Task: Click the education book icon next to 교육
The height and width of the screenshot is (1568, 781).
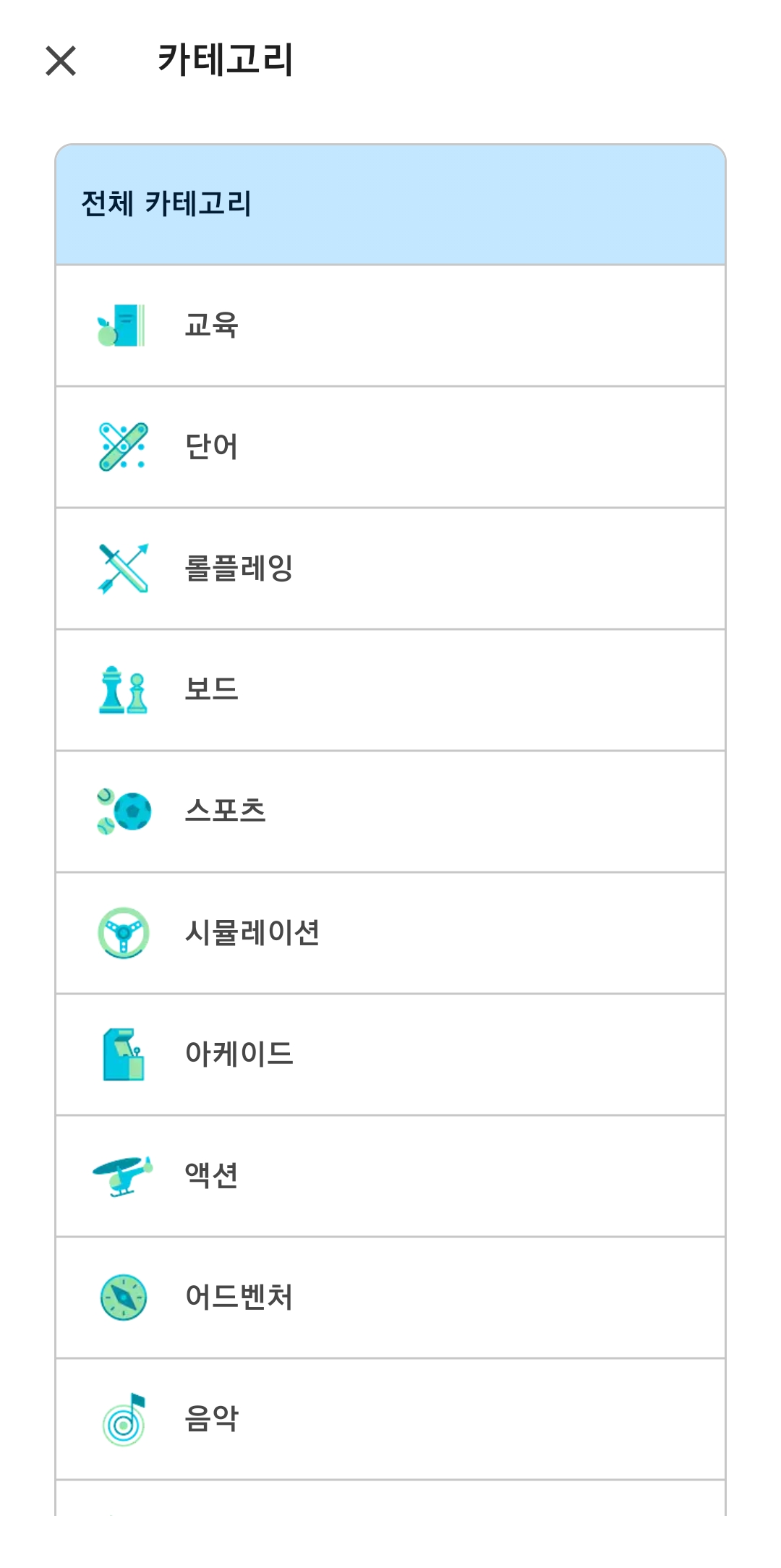Action: (123, 325)
